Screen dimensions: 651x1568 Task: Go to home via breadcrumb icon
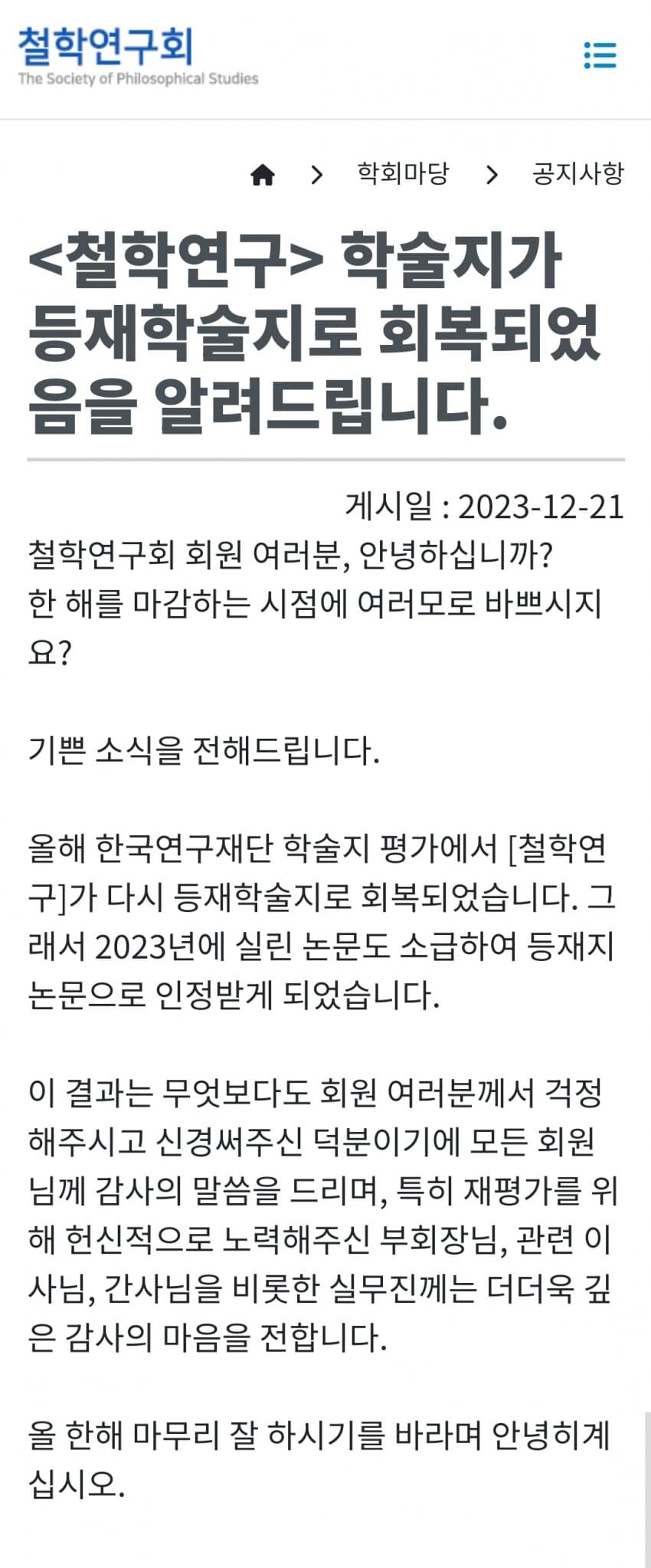point(263,175)
